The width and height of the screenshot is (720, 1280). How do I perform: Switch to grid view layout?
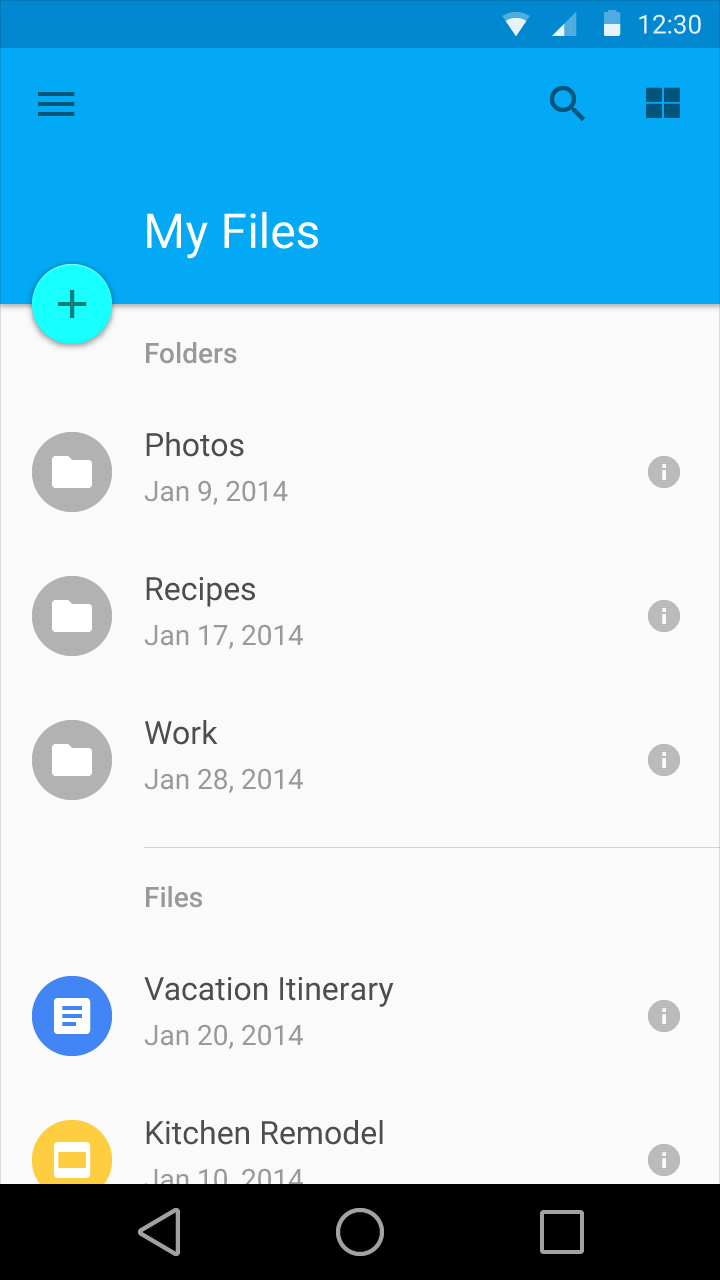click(663, 103)
